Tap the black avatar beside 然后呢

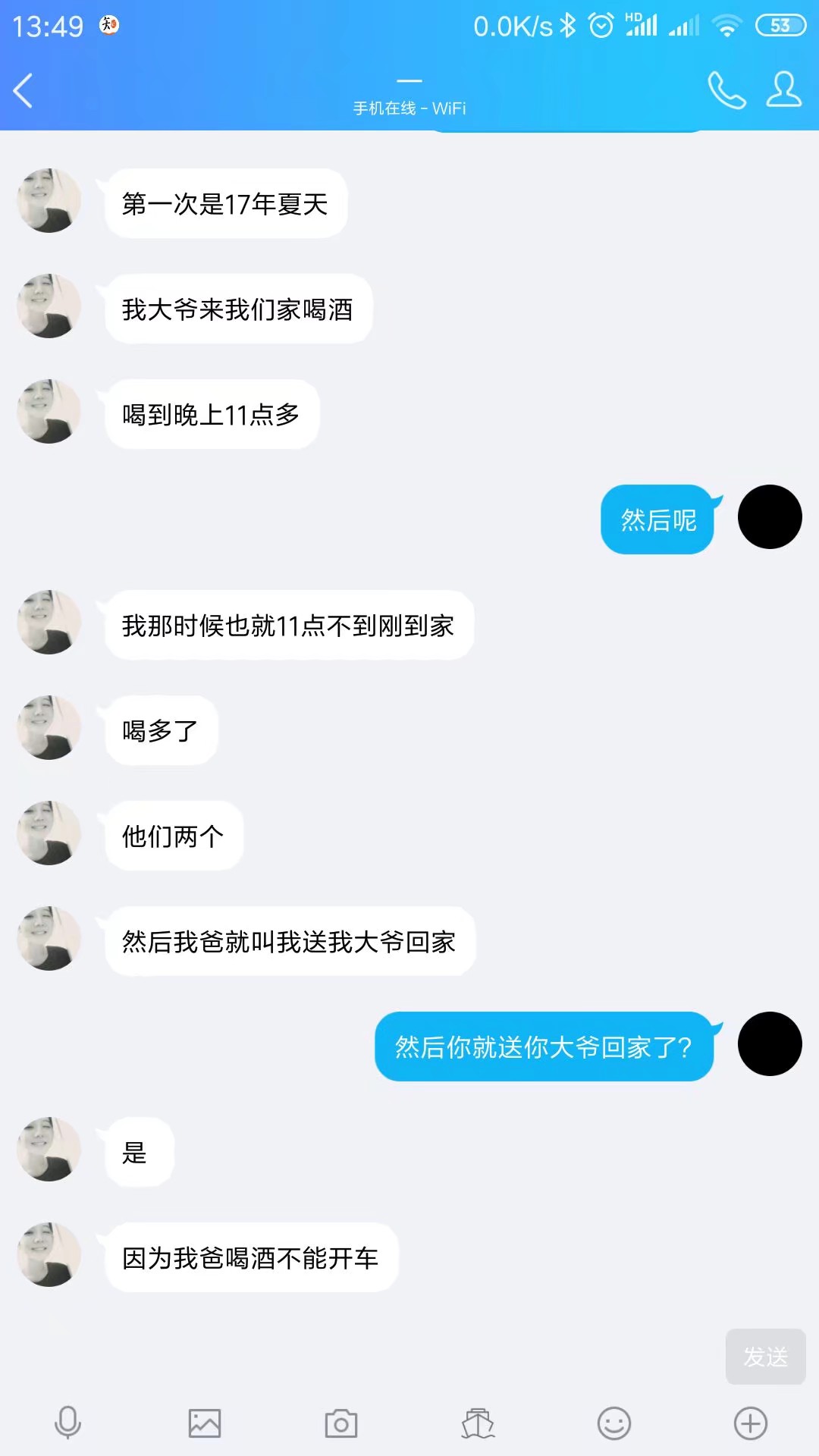[x=770, y=517]
